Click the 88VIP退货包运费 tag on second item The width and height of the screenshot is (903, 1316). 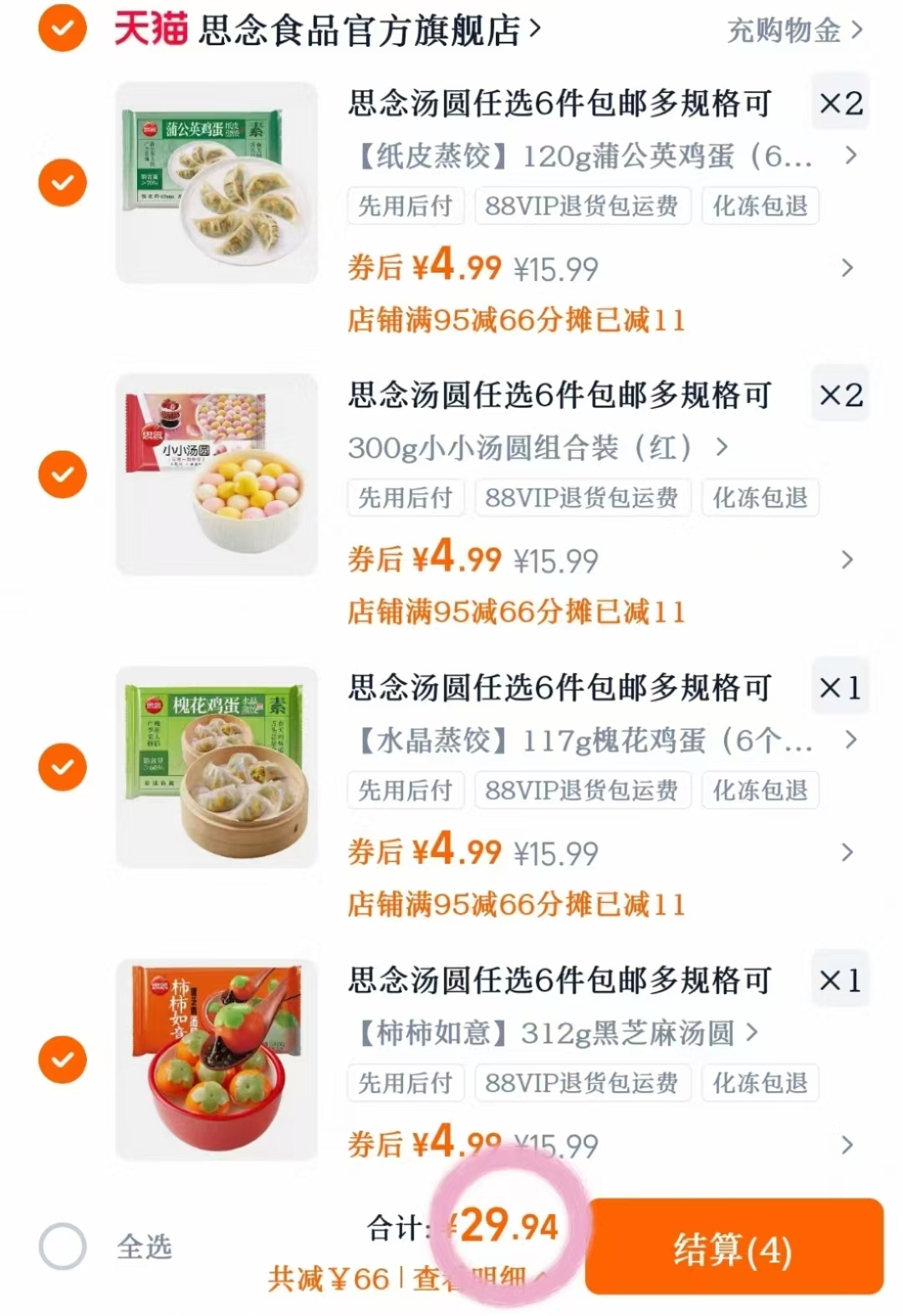tap(581, 497)
